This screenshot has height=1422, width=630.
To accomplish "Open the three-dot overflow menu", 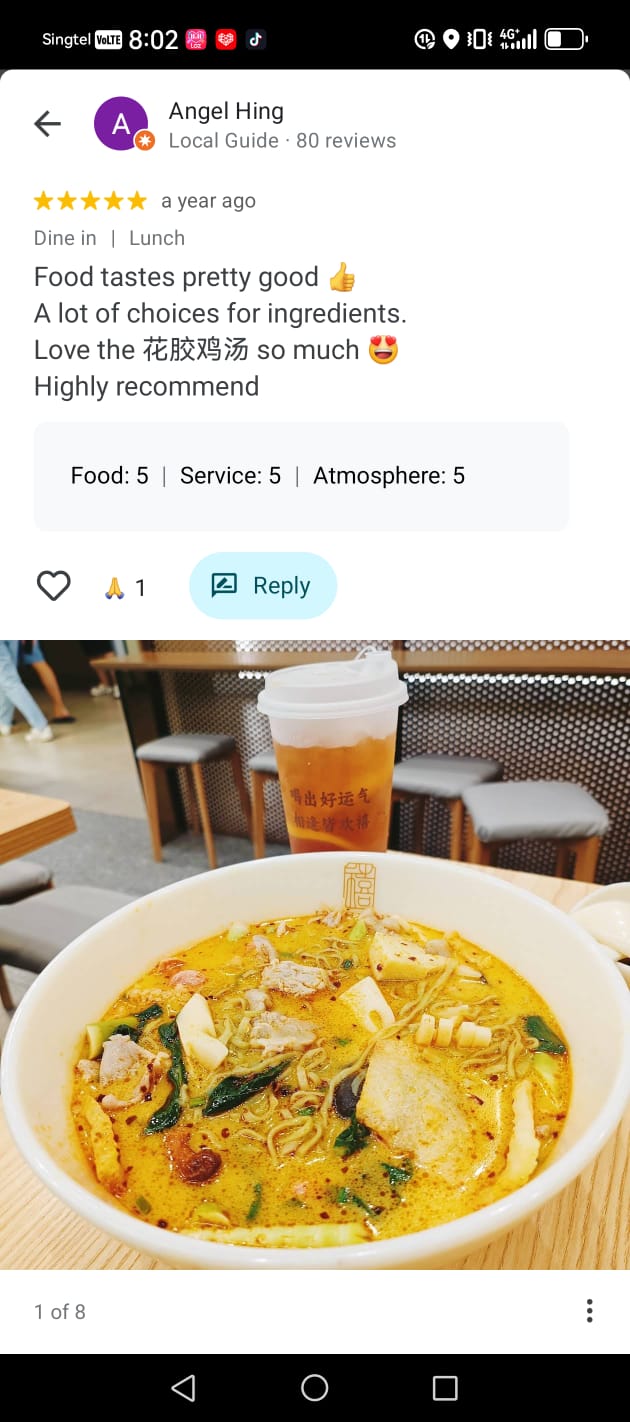I will pos(589,1310).
